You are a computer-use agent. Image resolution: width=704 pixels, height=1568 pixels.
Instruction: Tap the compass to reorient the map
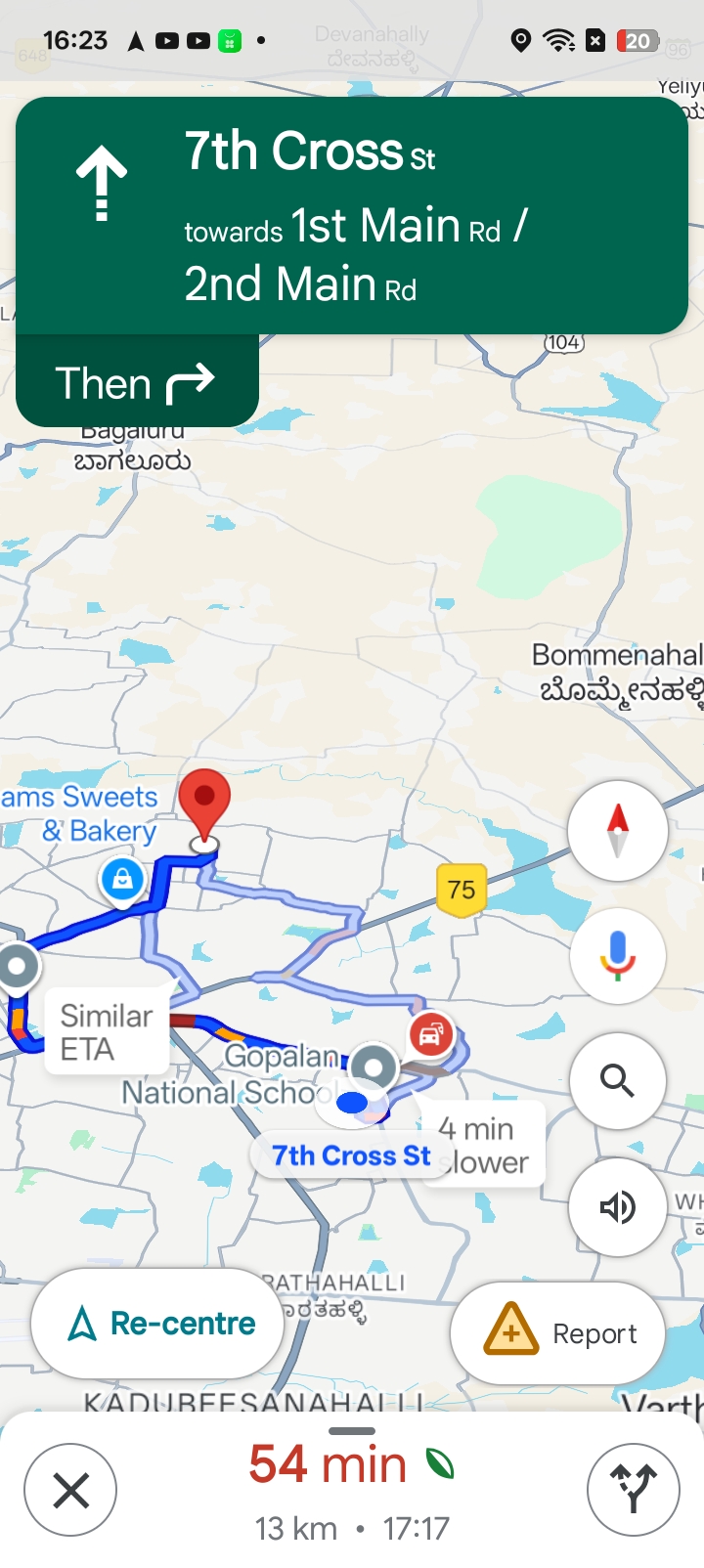pyautogui.click(x=617, y=830)
